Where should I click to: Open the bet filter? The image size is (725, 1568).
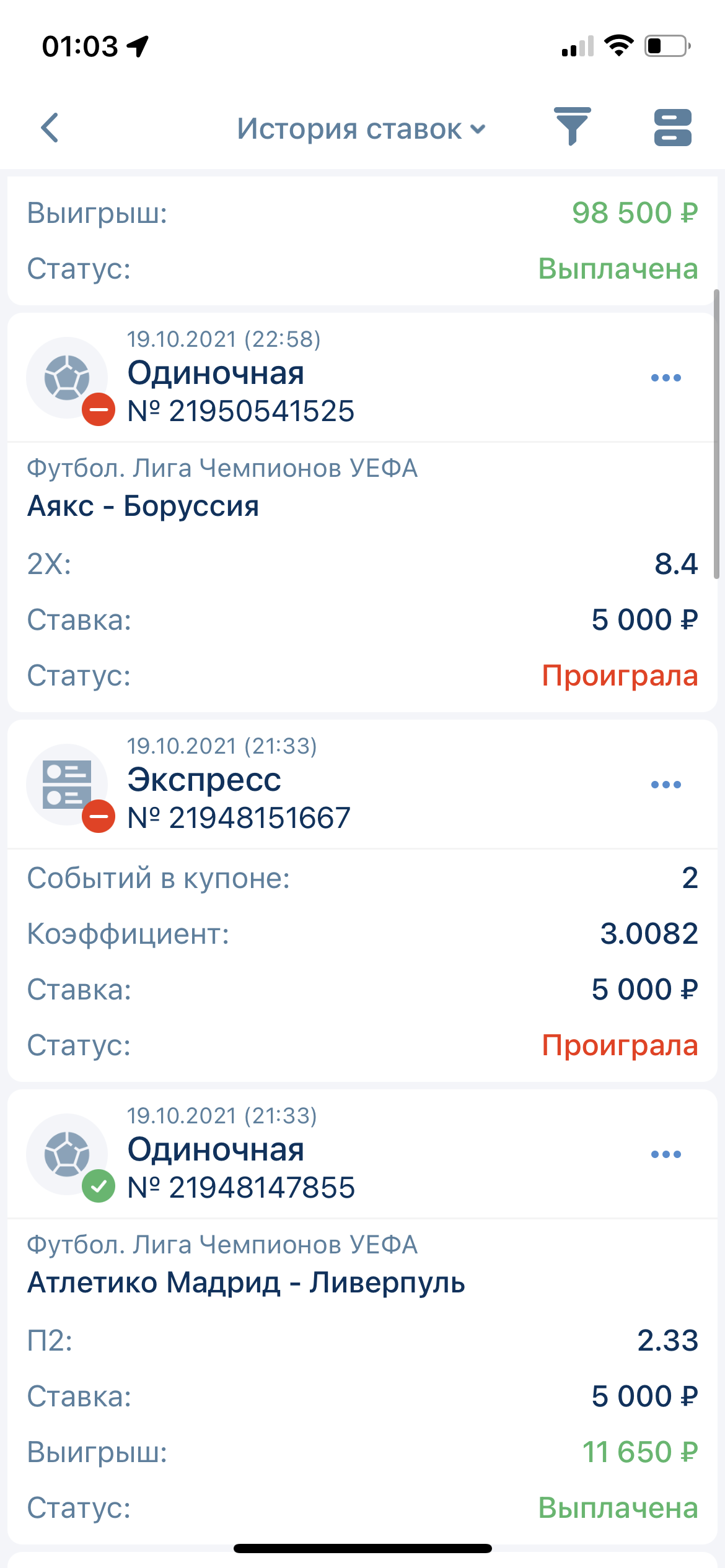pos(572,127)
